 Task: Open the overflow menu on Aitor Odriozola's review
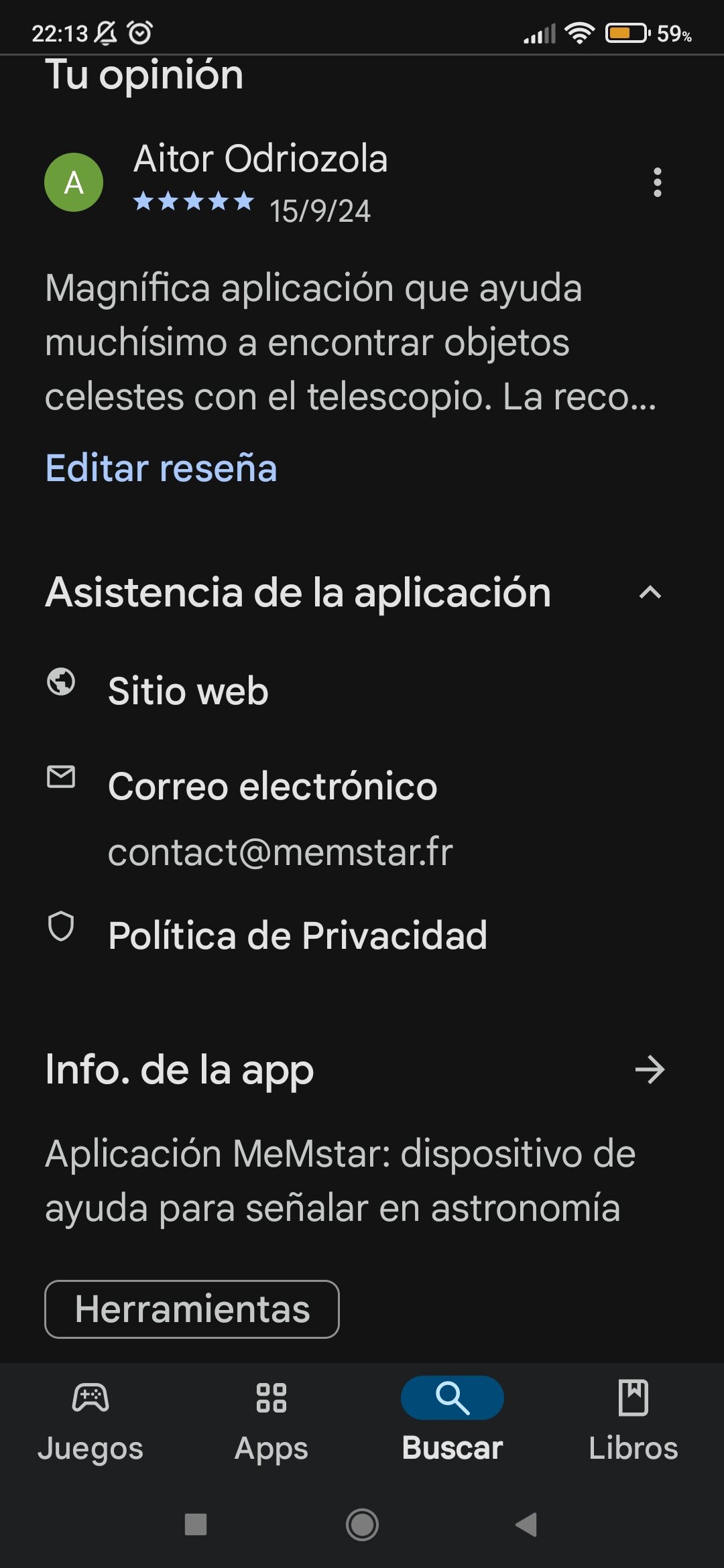[x=657, y=182]
